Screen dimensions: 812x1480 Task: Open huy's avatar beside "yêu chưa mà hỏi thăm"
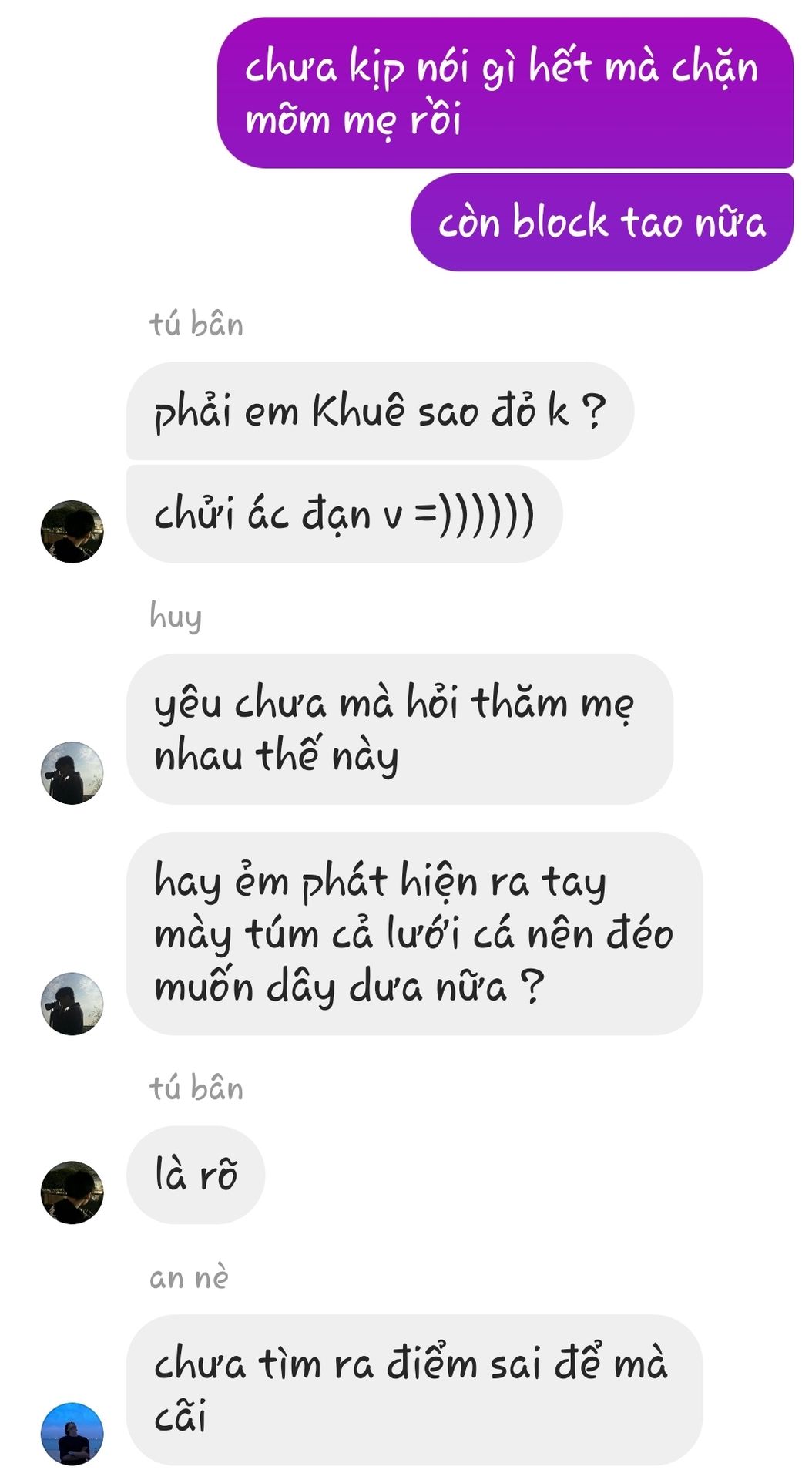pos(72,772)
